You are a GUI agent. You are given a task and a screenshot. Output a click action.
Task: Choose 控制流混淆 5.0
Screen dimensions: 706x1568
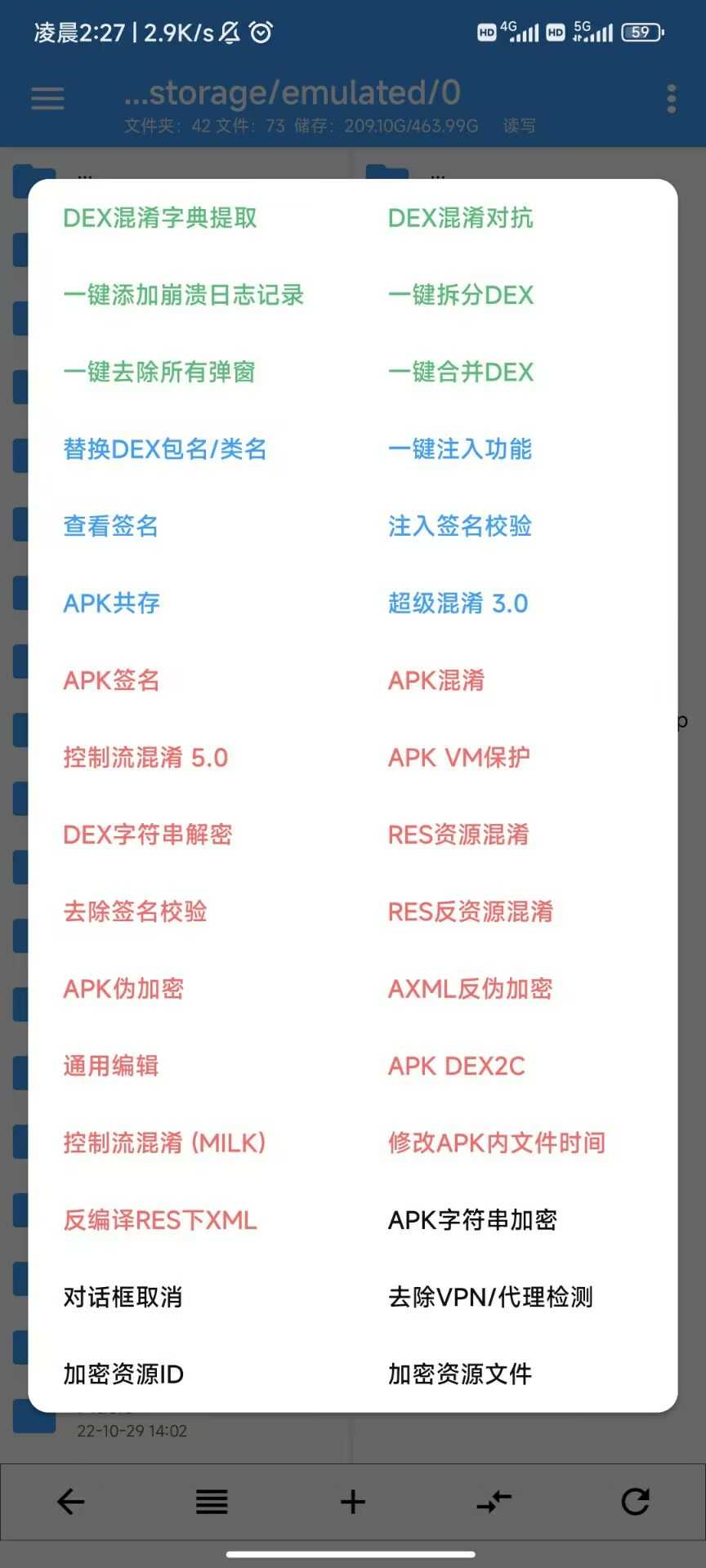pos(145,758)
